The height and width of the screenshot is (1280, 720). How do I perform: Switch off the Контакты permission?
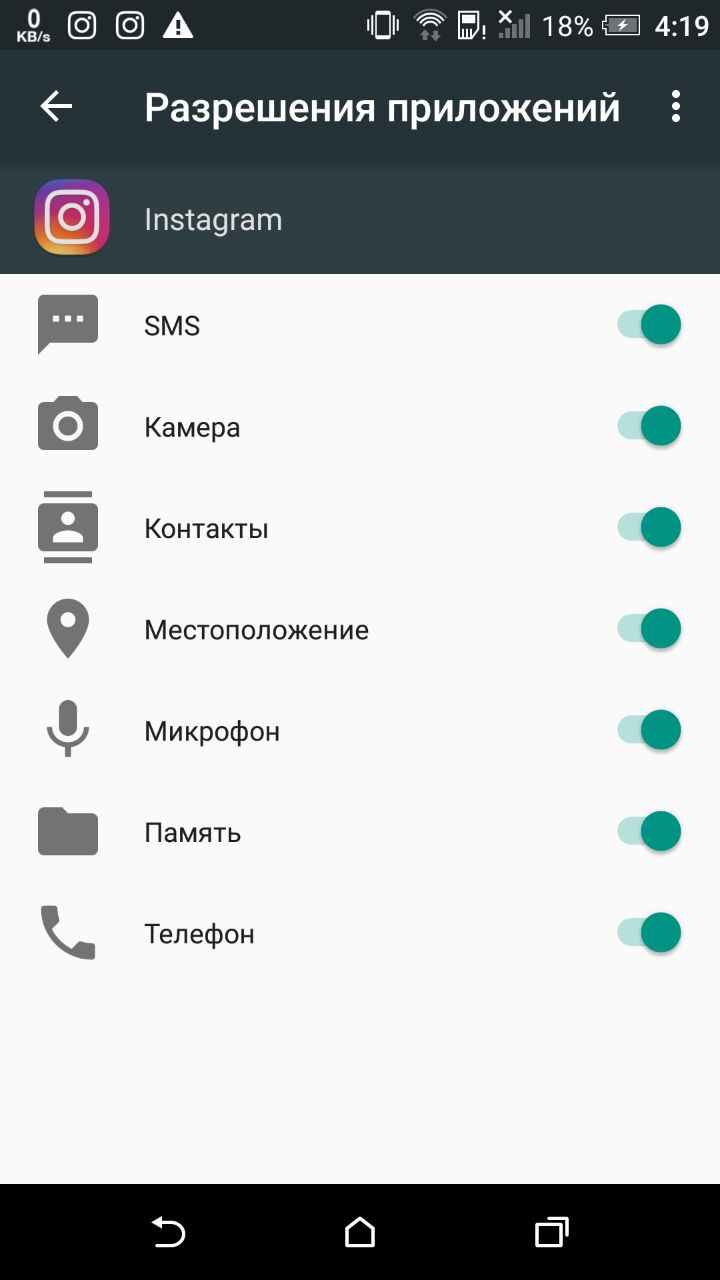649,527
